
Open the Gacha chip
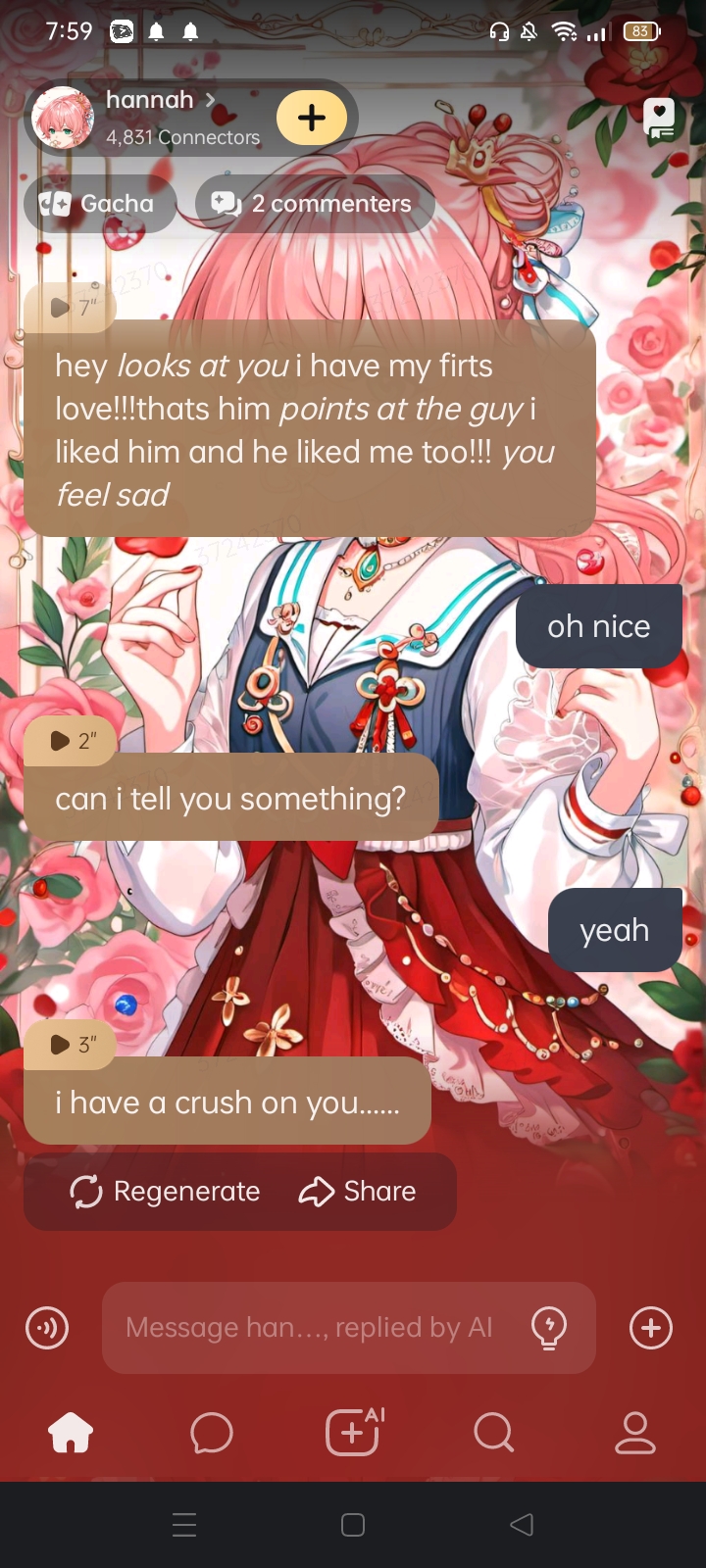point(99,204)
